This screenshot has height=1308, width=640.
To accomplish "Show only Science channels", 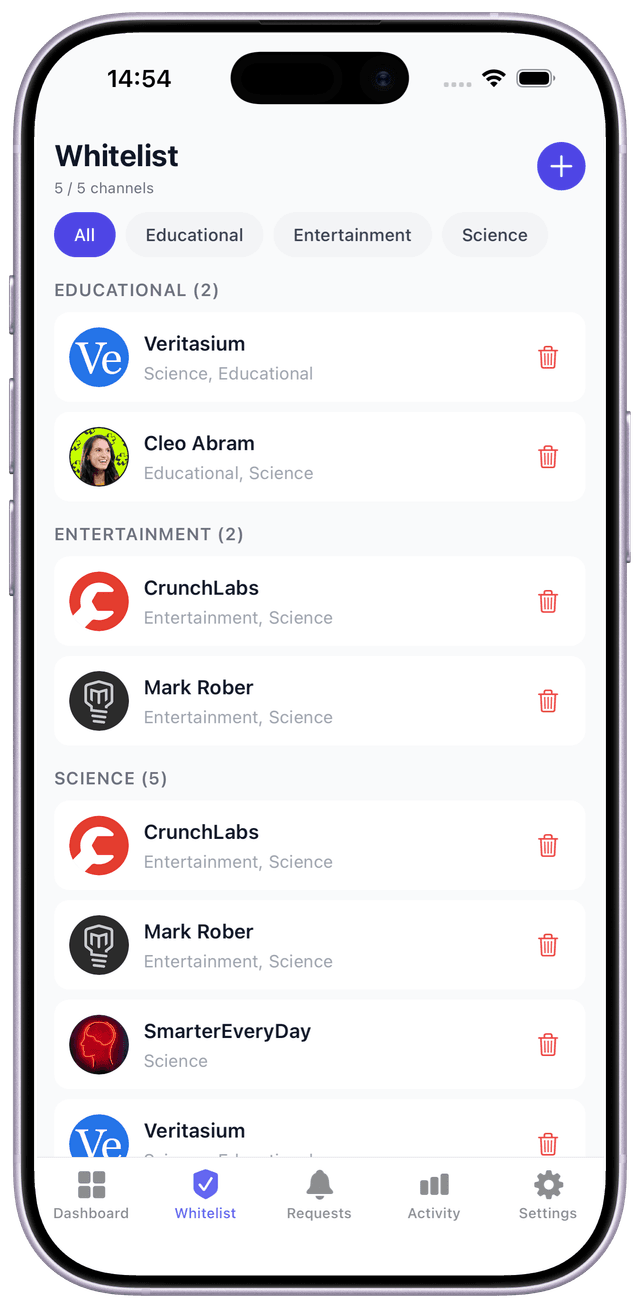I will [494, 235].
